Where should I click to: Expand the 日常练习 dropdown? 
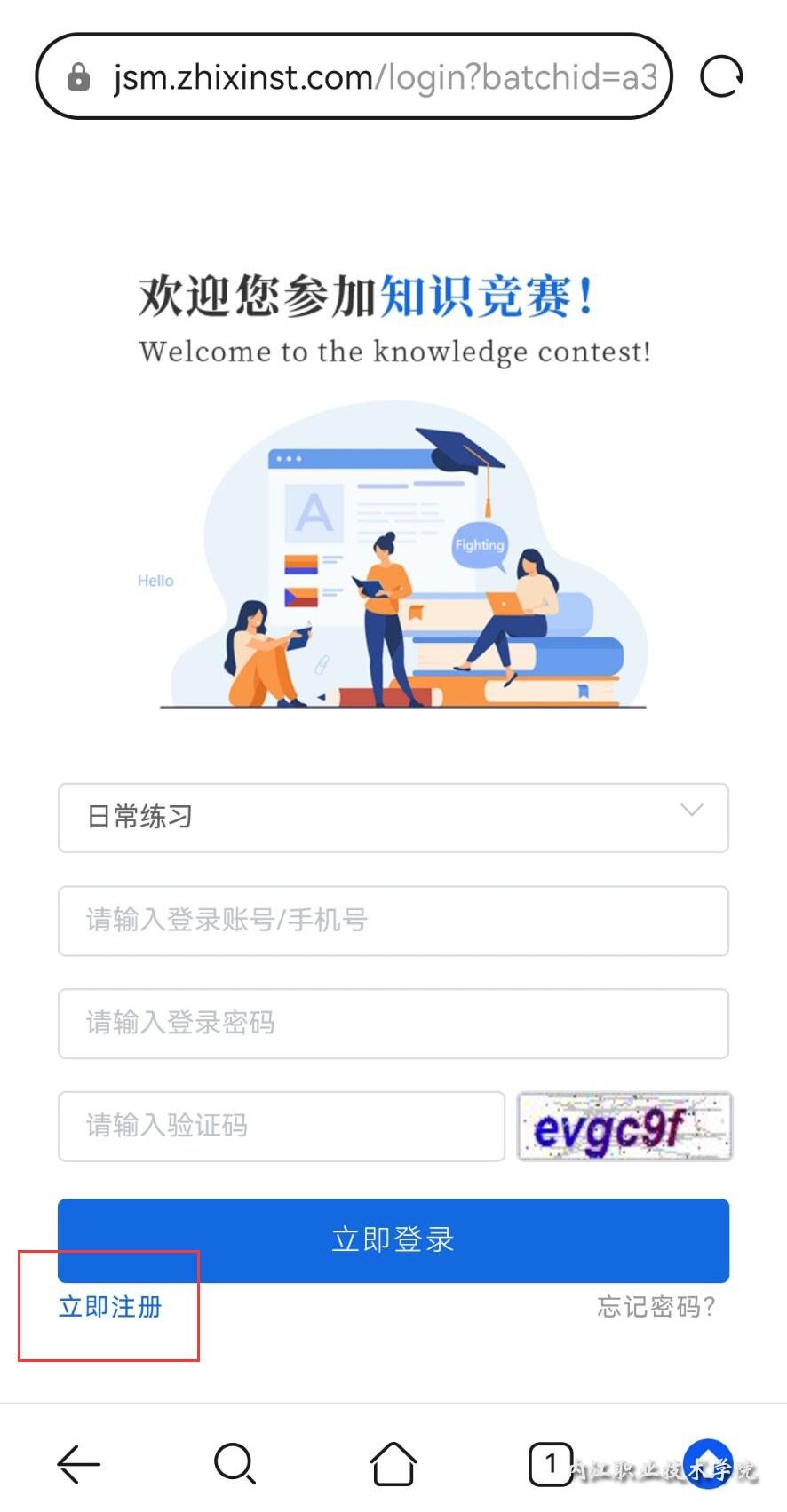click(393, 818)
